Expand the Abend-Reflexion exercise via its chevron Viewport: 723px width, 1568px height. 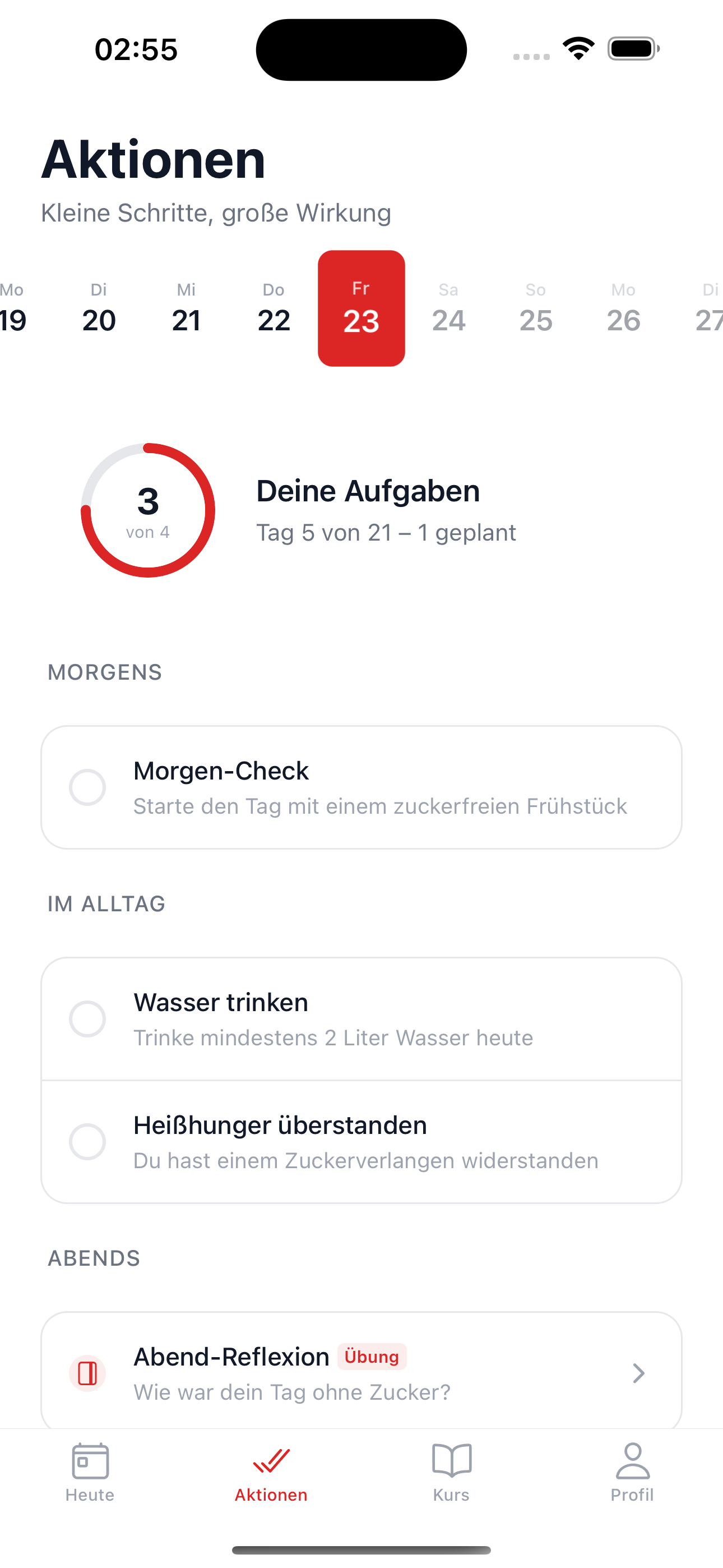pos(638,1373)
